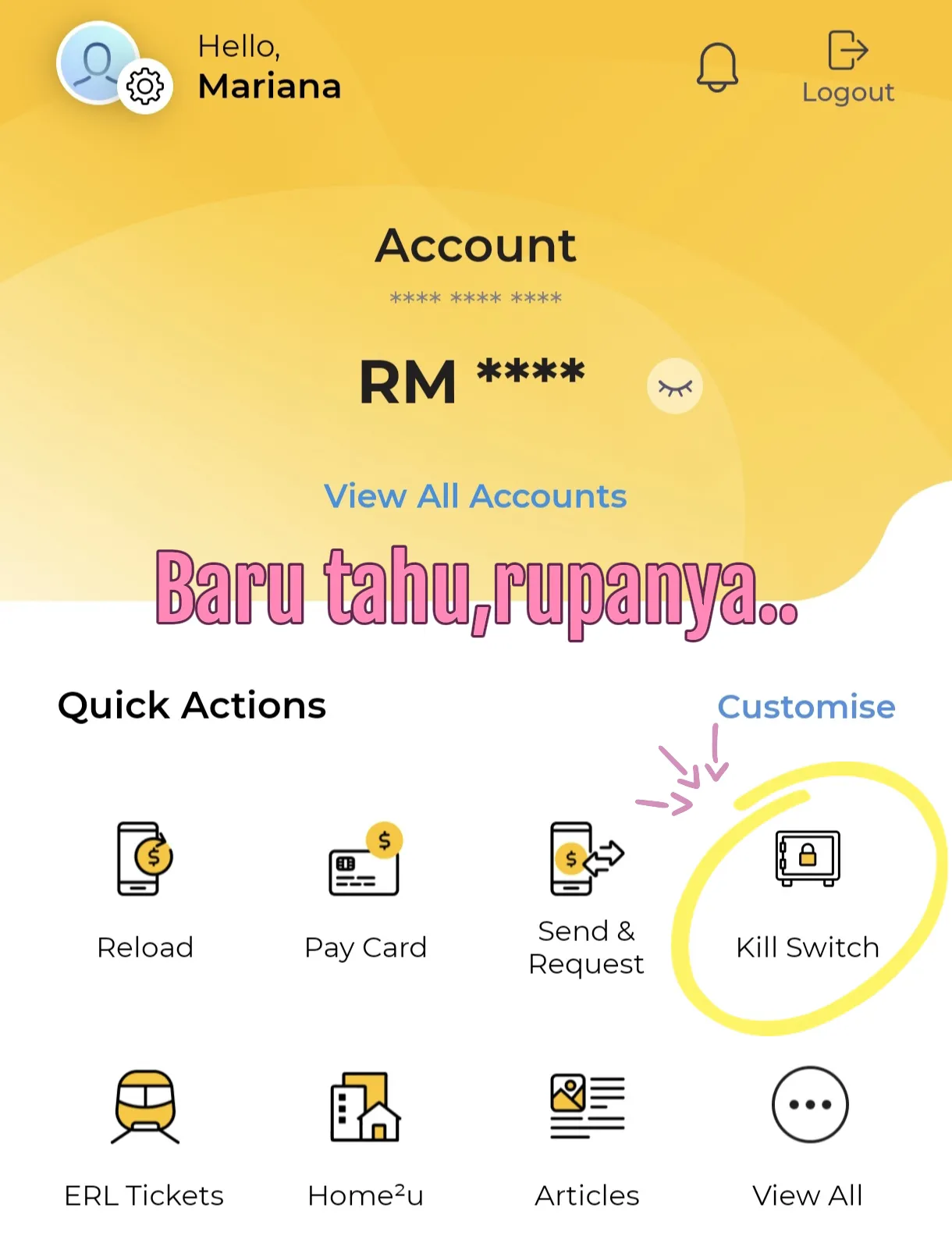The width and height of the screenshot is (952, 1243).
Task: Open profile settings gear icon
Action: pos(145,87)
